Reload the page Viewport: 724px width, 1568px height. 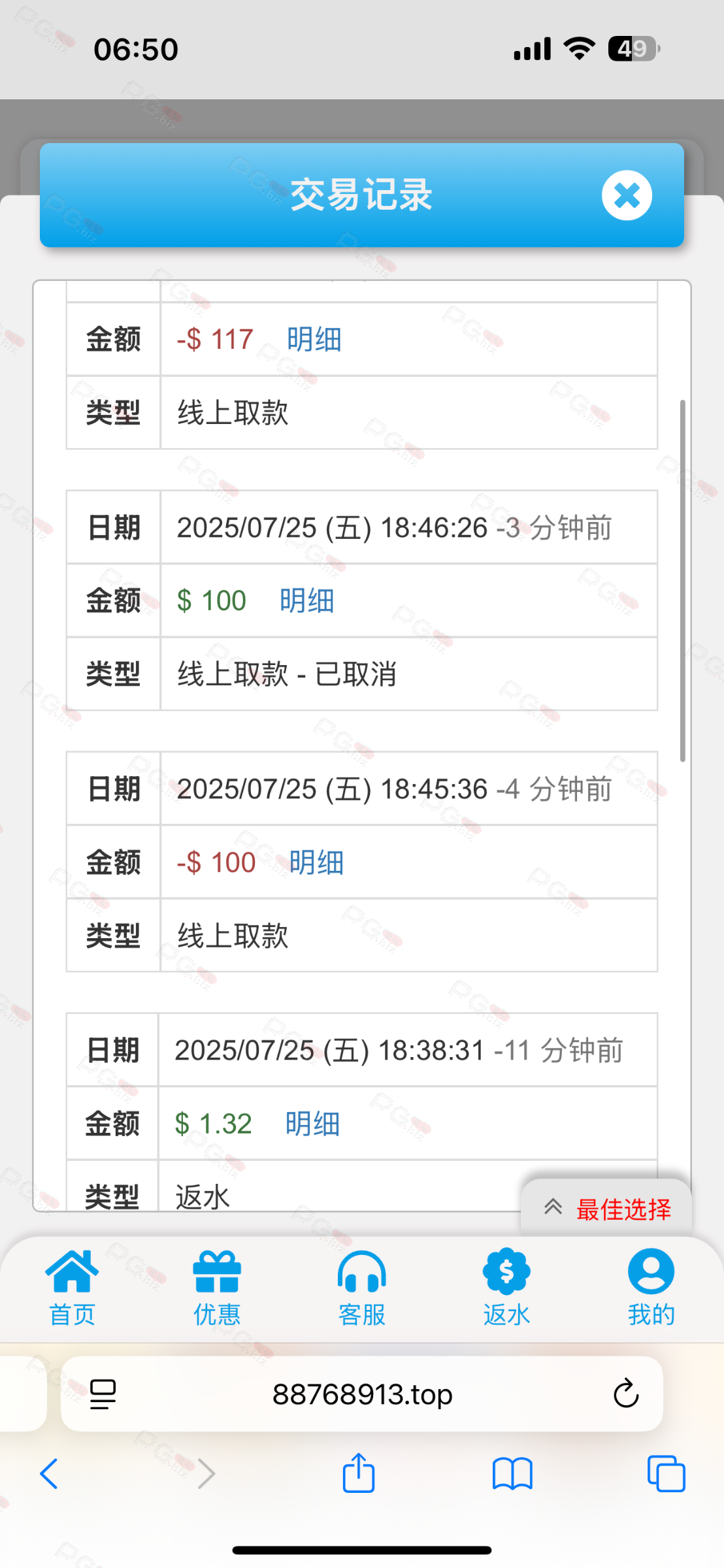click(x=625, y=1394)
